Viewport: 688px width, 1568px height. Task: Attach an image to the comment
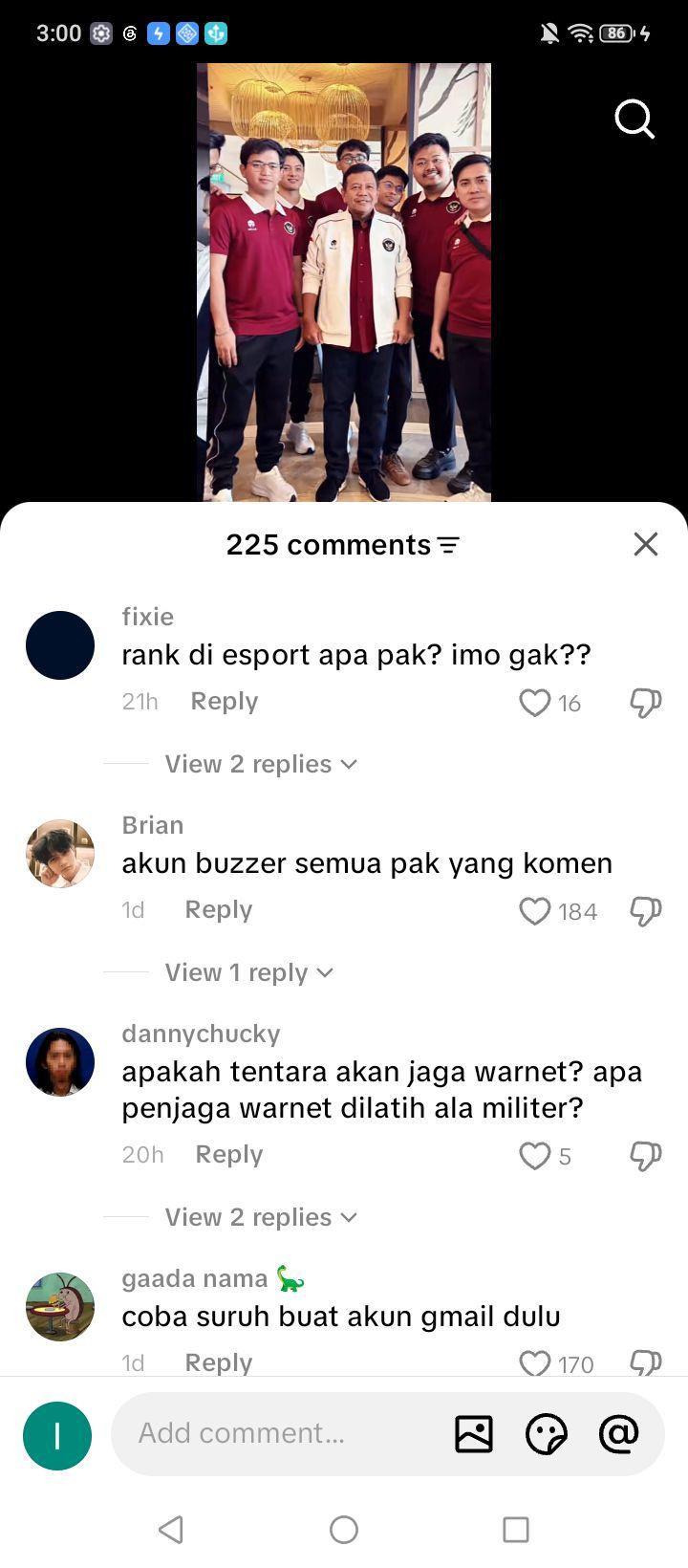pos(474,1433)
